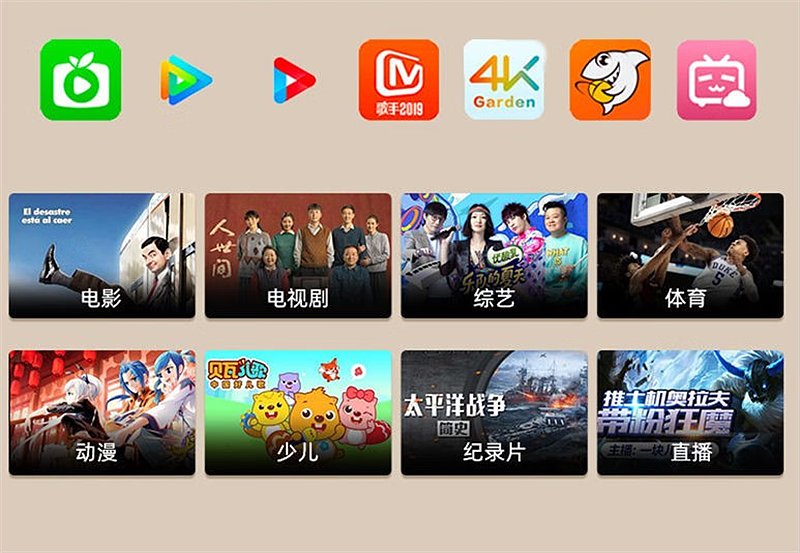Go to the 动漫 anime tile
This screenshot has width=800, height=553.
[102, 412]
